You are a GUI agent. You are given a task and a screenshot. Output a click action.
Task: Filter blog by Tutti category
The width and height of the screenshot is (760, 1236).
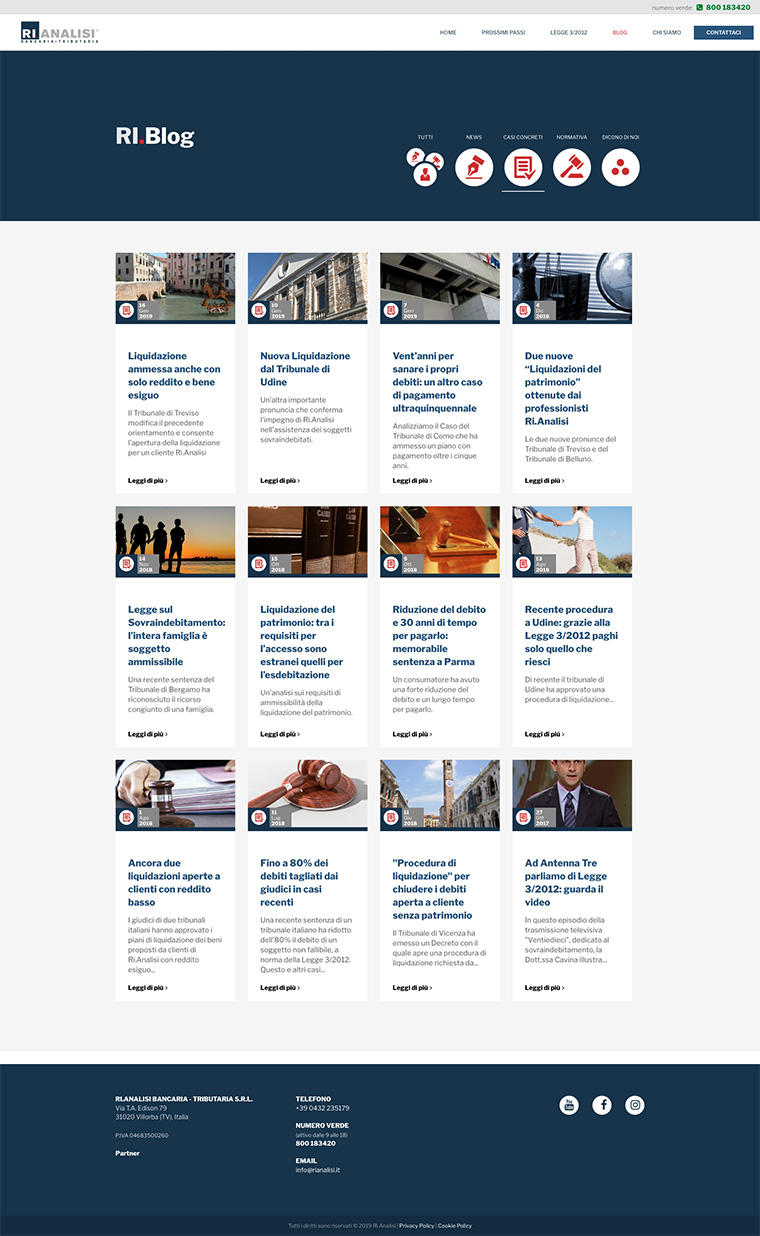[x=425, y=167]
